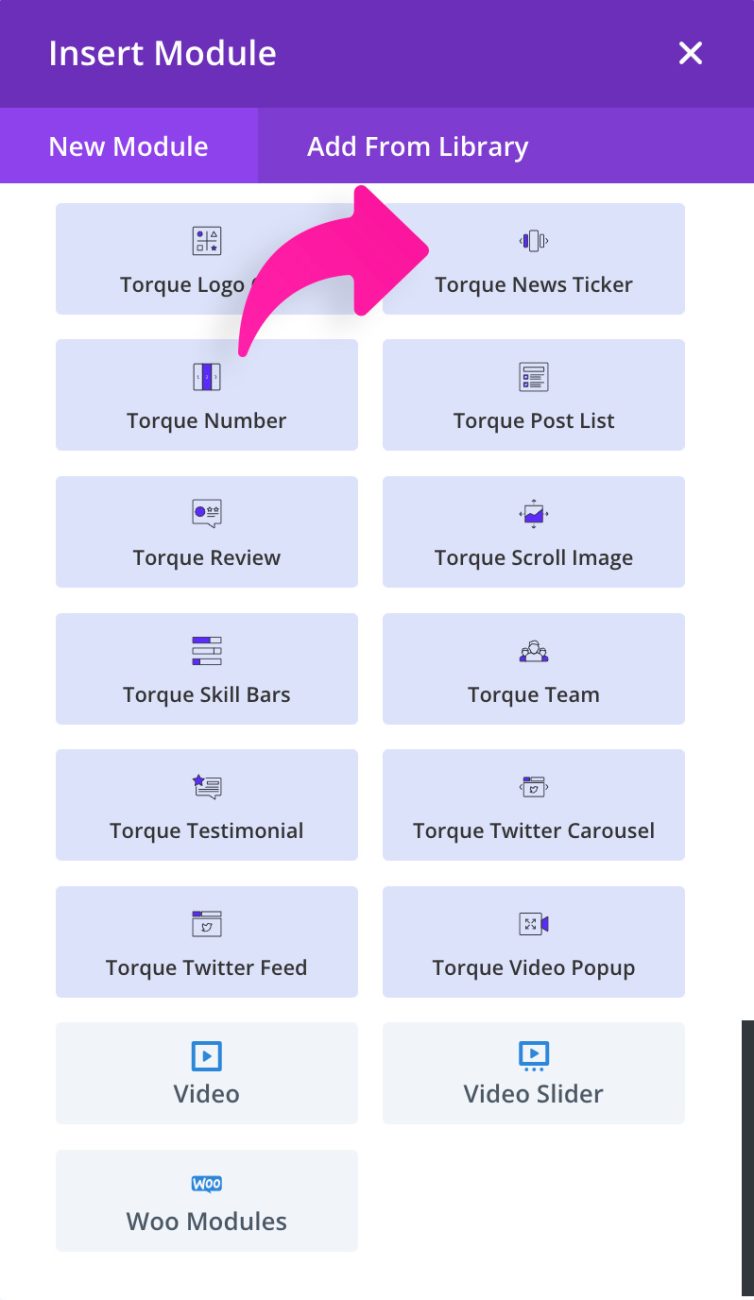Open the Woo Modules option
Screen dimensions: 754x1300
(x=206, y=1201)
